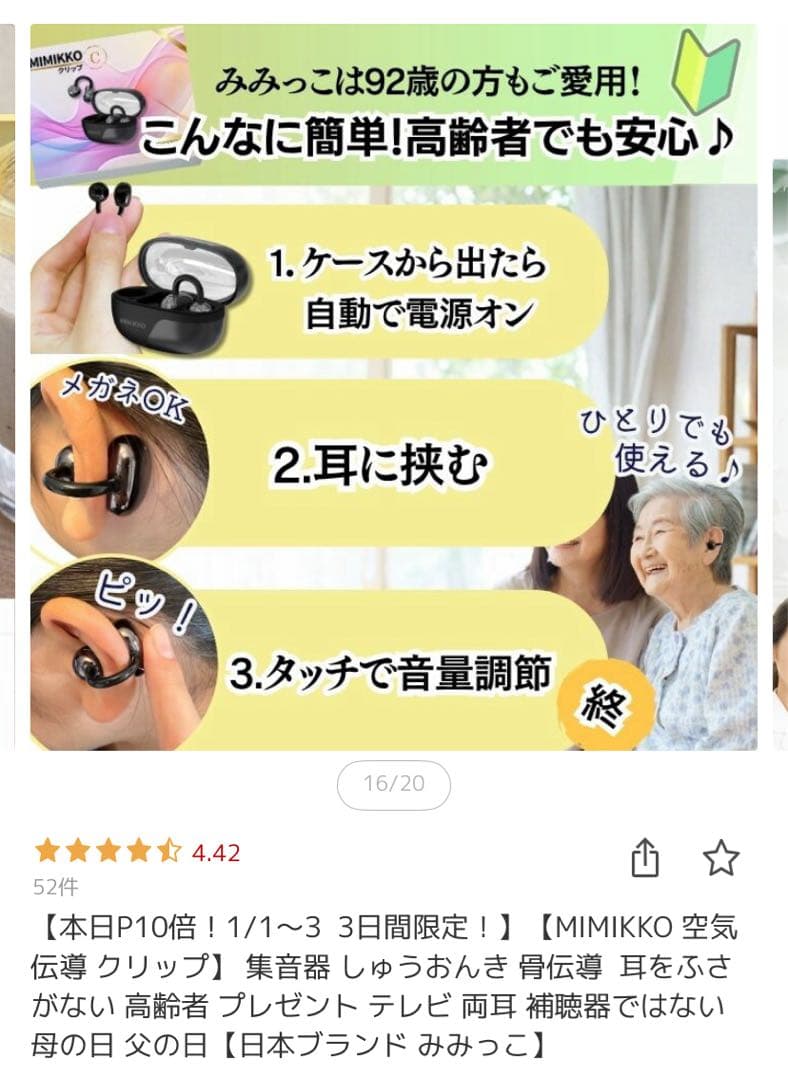Viewport: 788px width, 1080px height.
Task: Tap the share icon
Action: pos(646,858)
